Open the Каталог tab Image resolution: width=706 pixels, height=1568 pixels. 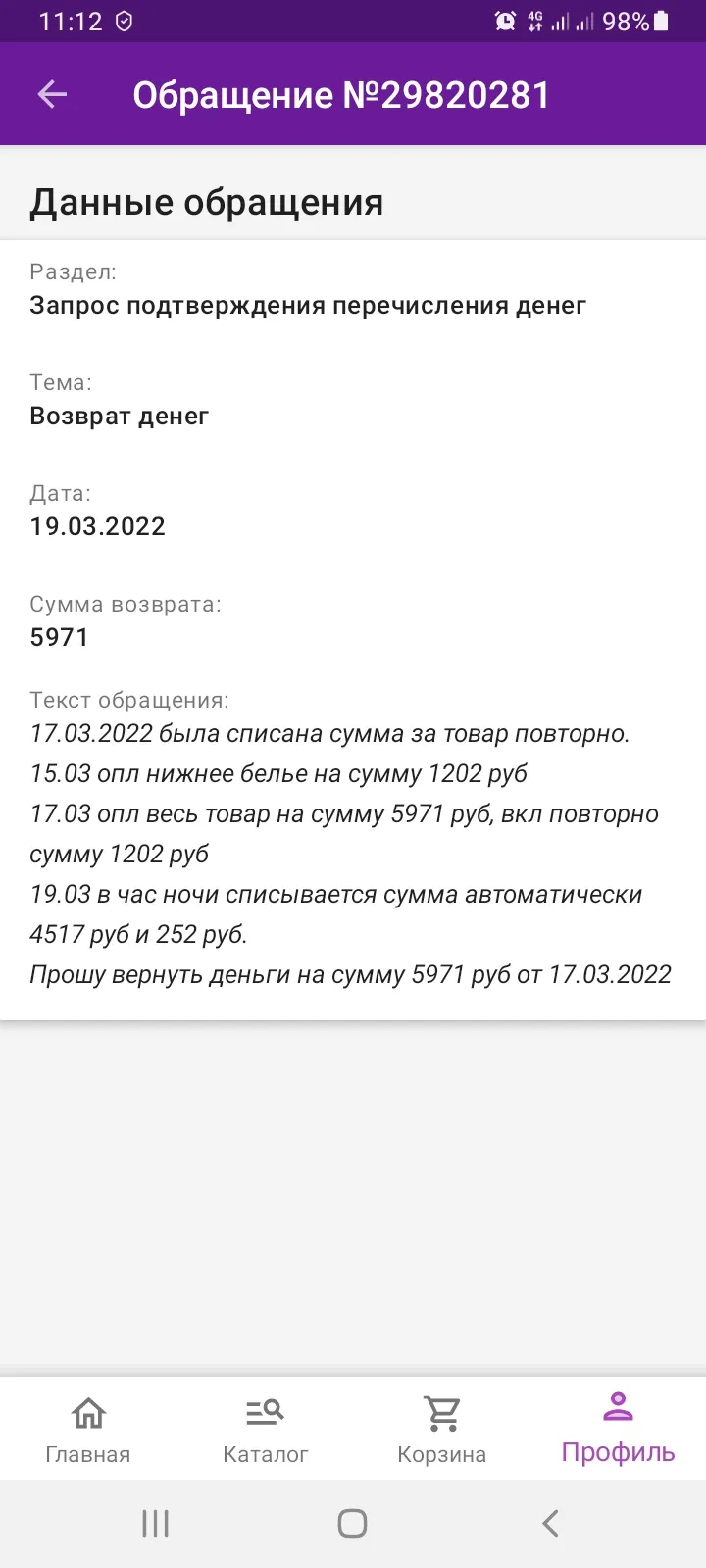point(265,1429)
